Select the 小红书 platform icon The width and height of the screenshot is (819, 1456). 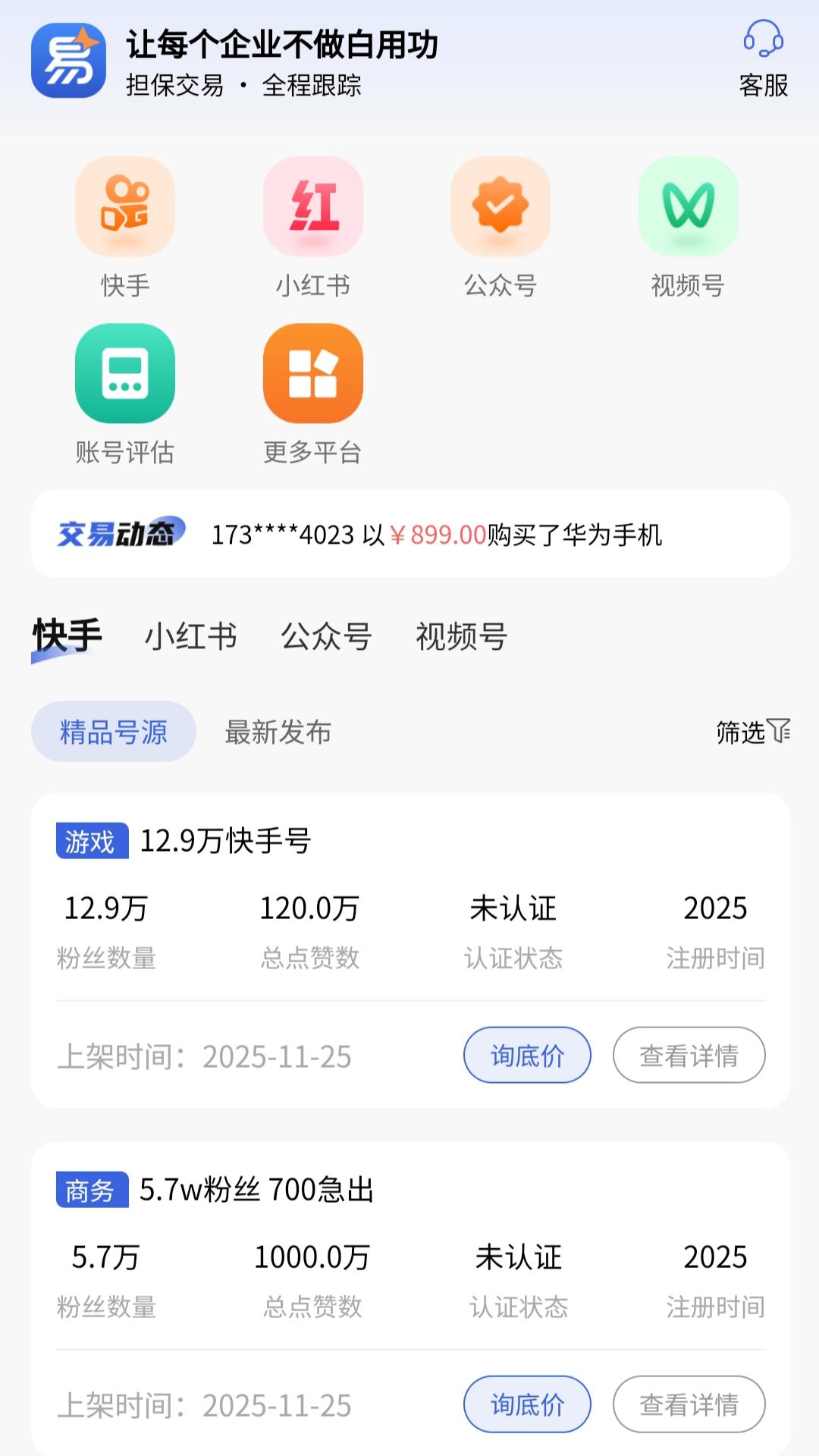(x=313, y=206)
